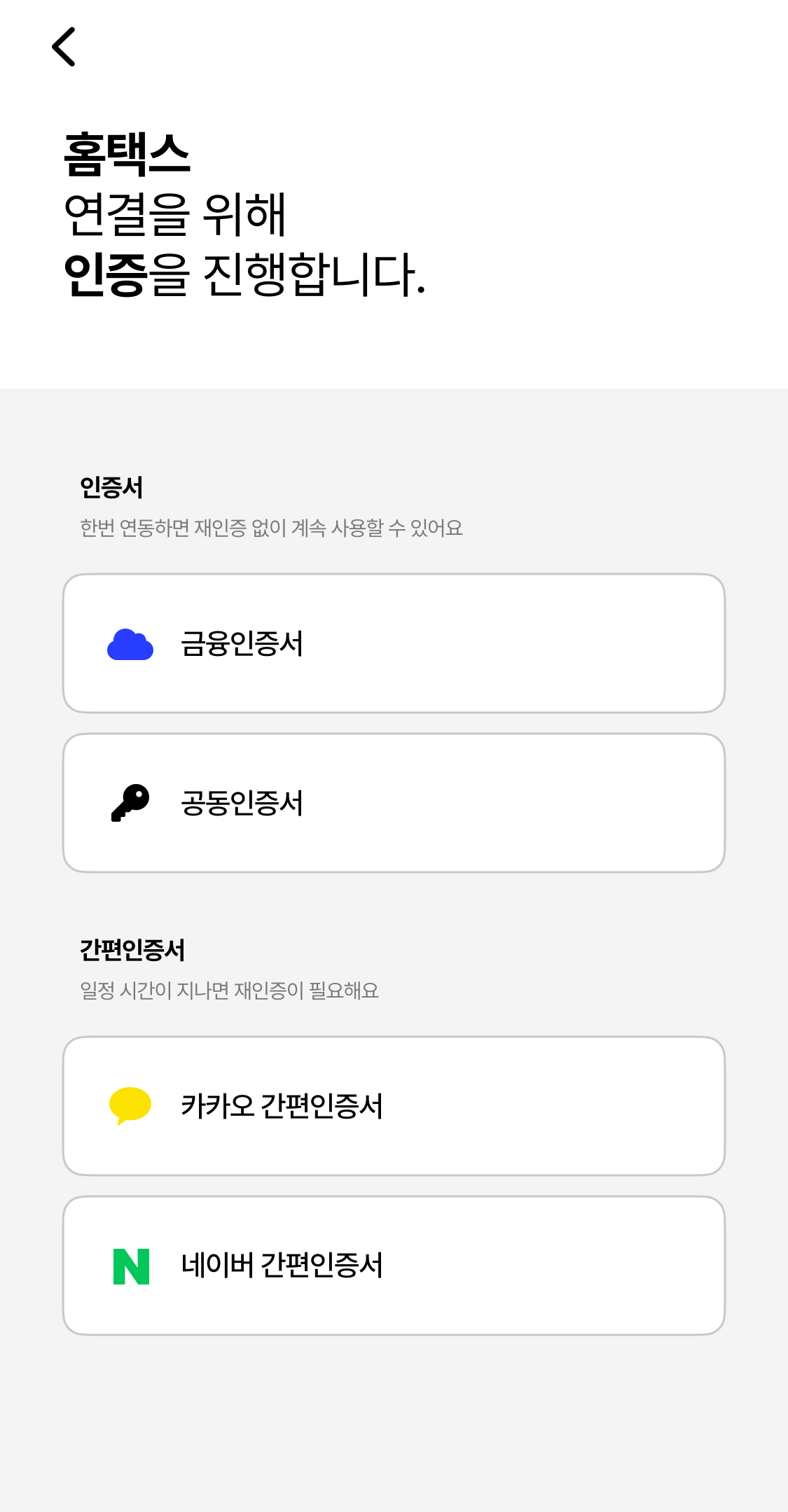788x1512 pixels.
Task: Select 카카오 간편인증서 option
Action: pyautogui.click(x=394, y=1105)
